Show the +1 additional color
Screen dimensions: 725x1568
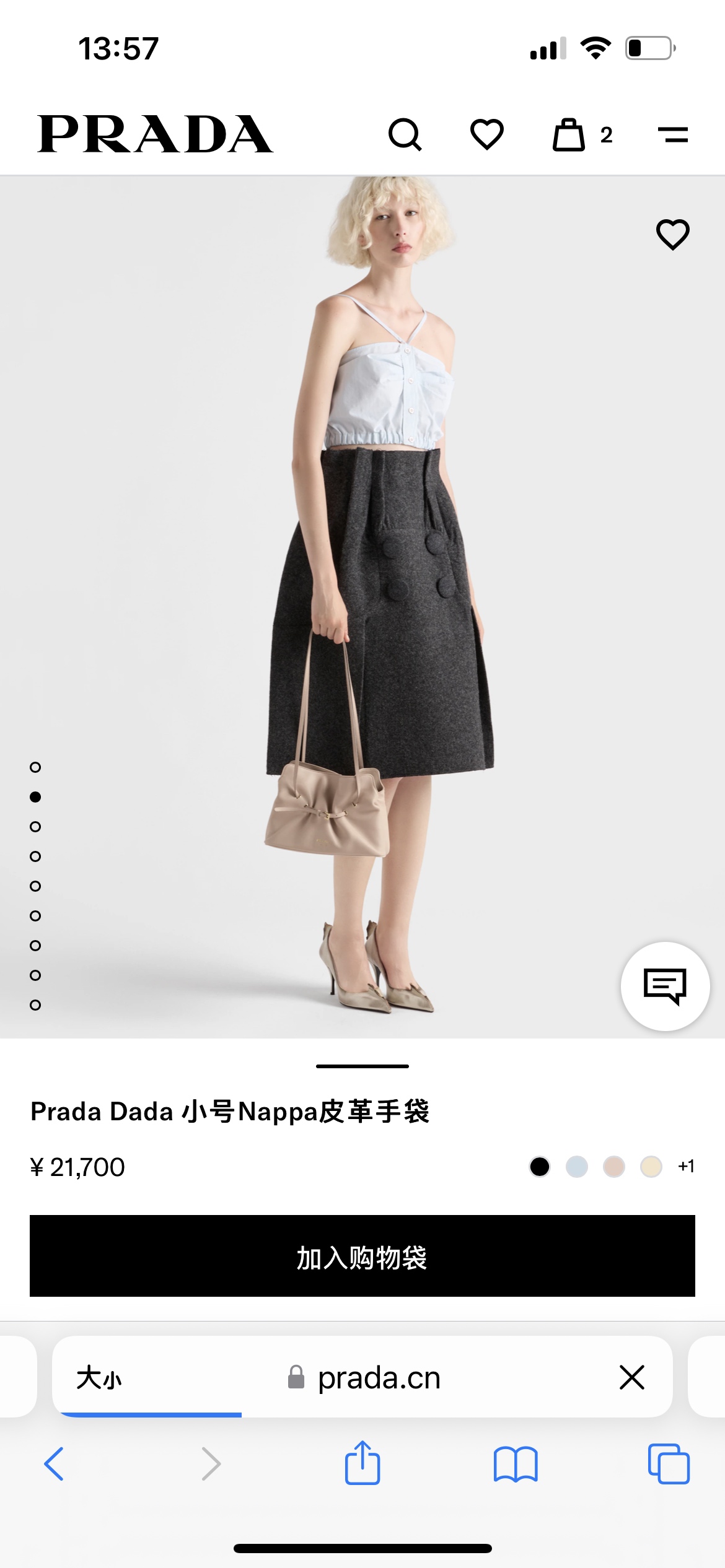[686, 1167]
